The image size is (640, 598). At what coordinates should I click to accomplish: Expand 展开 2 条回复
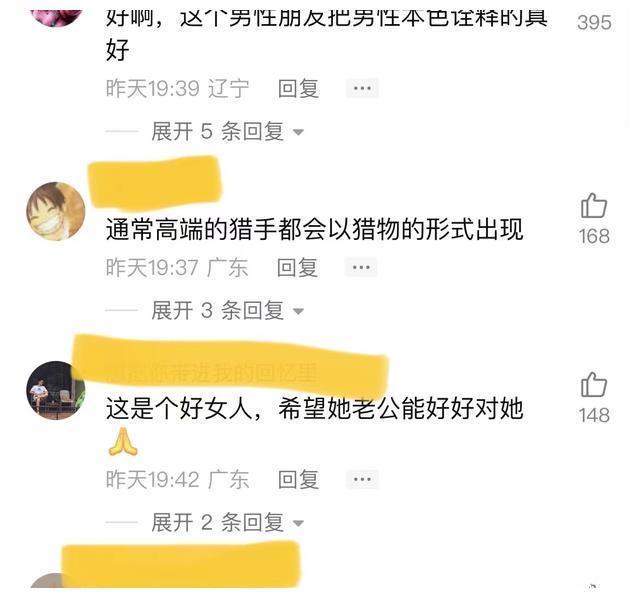(227, 522)
